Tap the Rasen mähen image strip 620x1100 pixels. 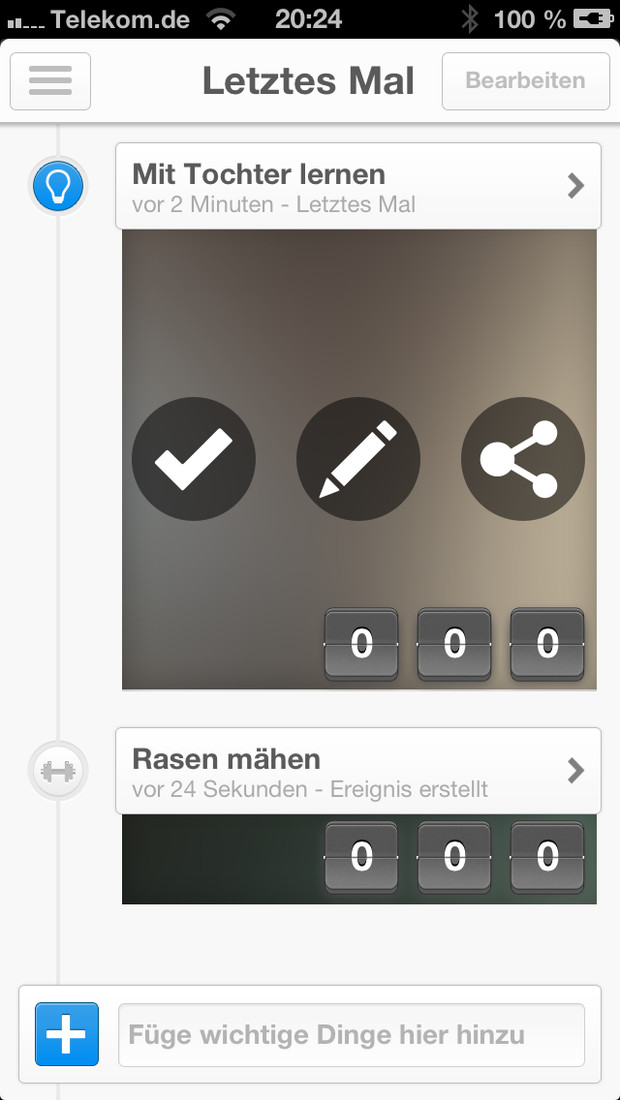point(359,859)
